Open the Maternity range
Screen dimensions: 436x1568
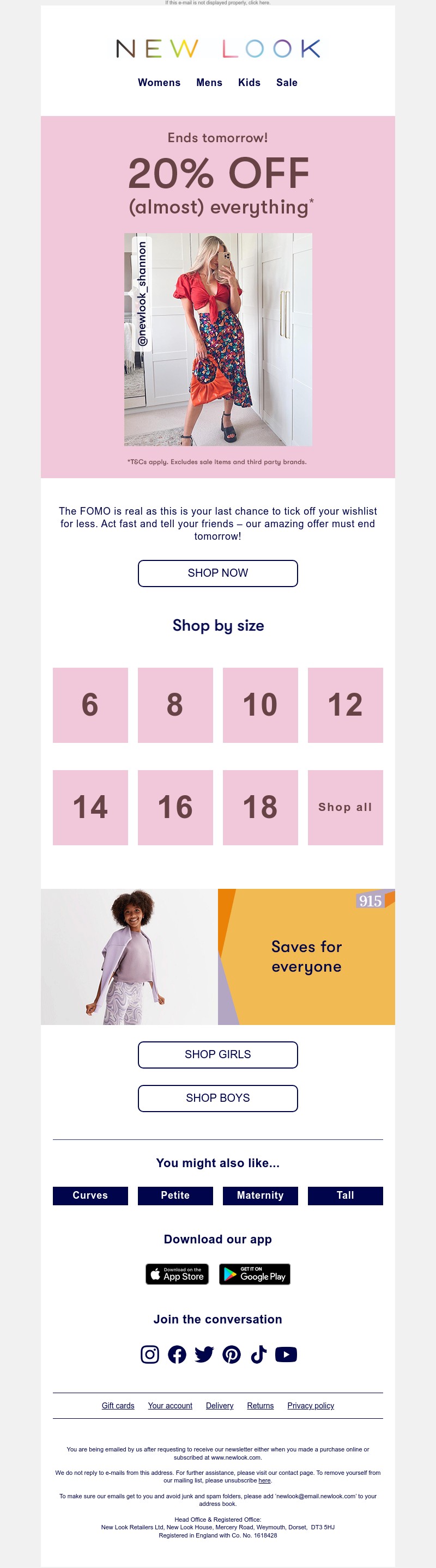tap(260, 1195)
